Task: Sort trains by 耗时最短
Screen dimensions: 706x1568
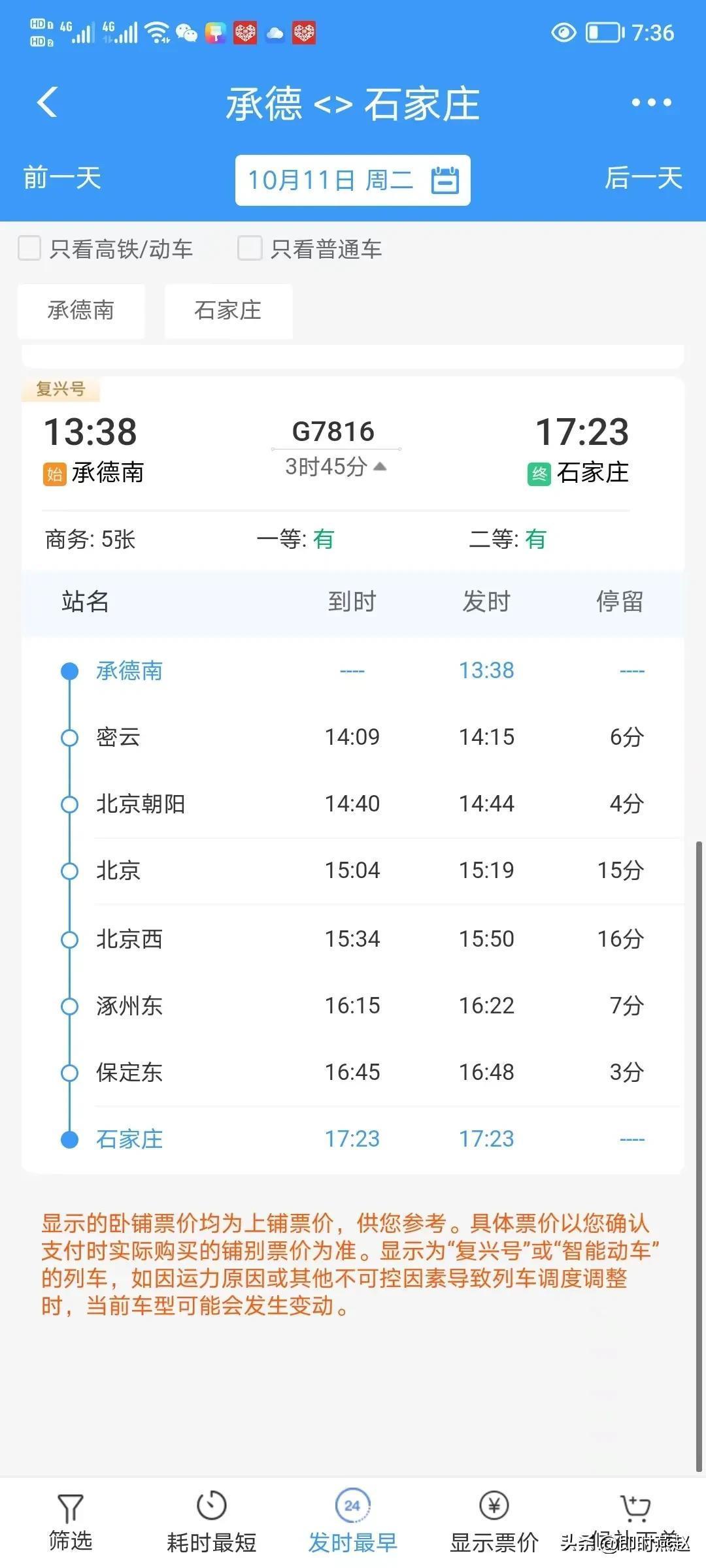Action: coord(211,1524)
